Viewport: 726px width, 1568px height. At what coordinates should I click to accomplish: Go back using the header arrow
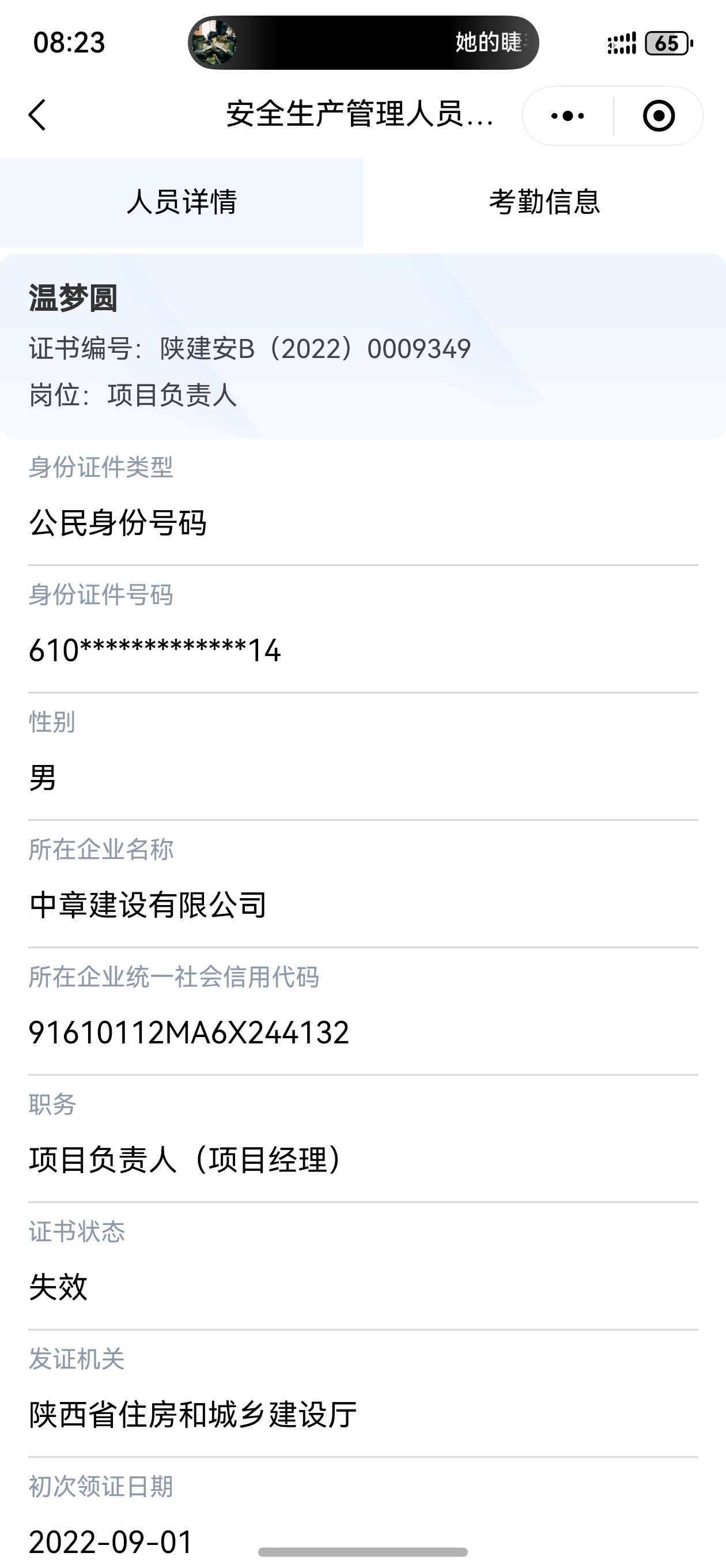pyautogui.click(x=37, y=115)
